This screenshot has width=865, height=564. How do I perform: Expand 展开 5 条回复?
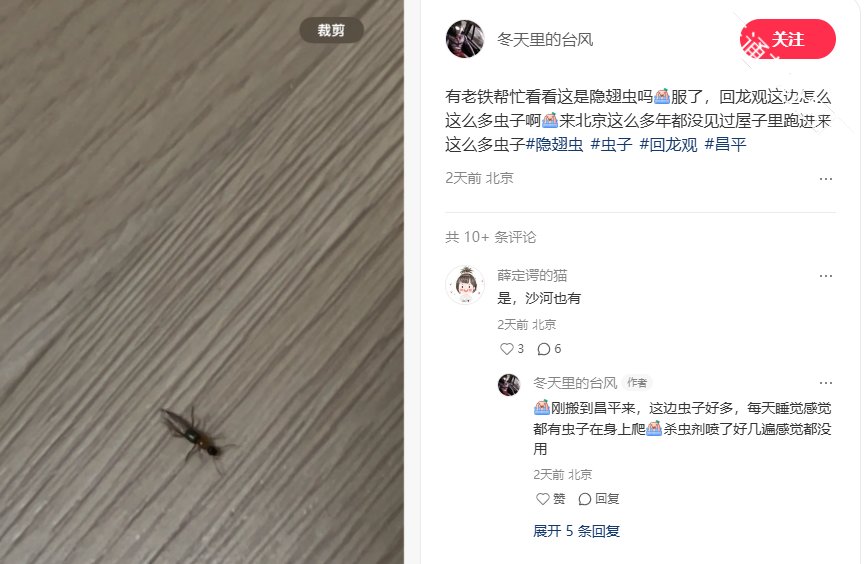pyautogui.click(x=576, y=531)
